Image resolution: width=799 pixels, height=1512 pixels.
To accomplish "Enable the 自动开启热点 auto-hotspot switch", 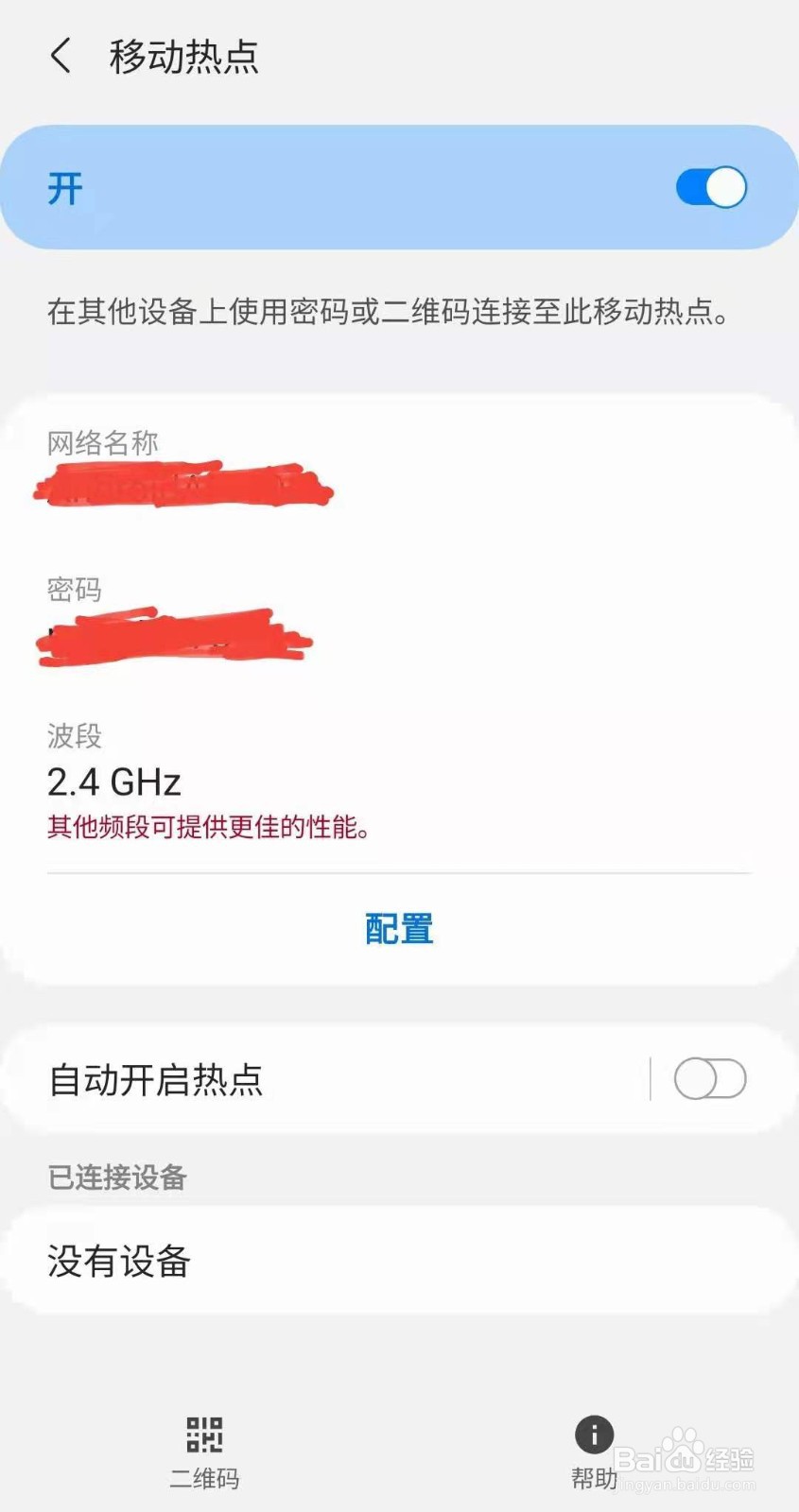I will tap(709, 1078).
